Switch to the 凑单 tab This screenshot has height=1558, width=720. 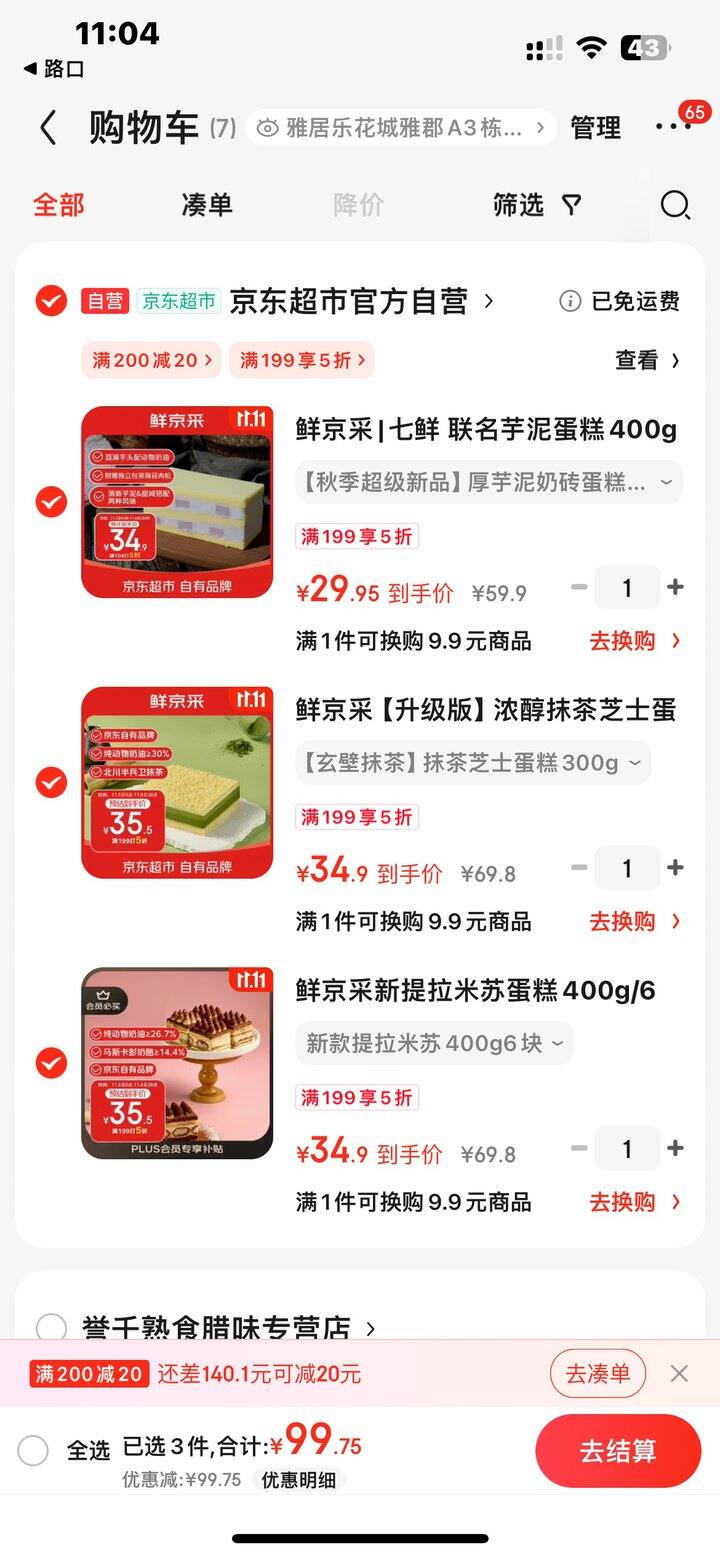tap(207, 205)
